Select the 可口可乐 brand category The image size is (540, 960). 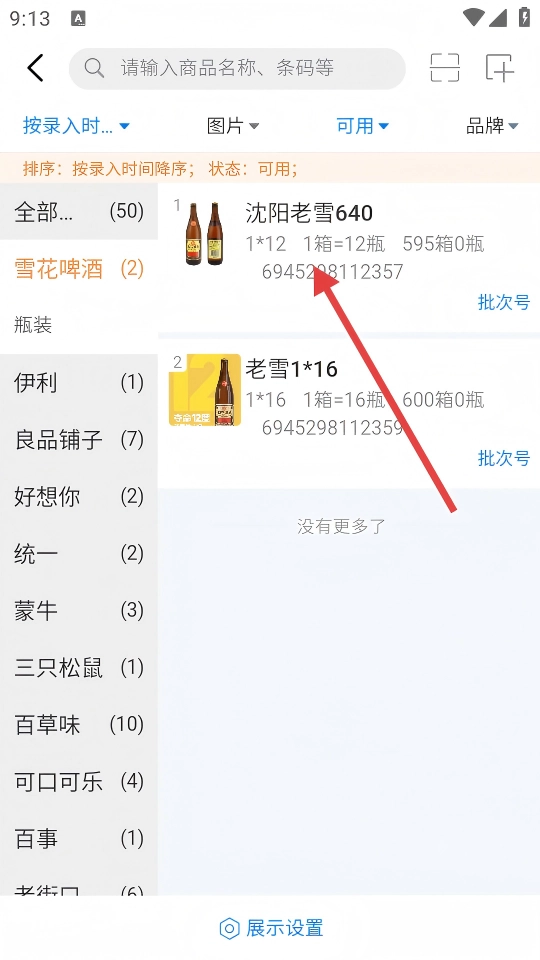79,781
